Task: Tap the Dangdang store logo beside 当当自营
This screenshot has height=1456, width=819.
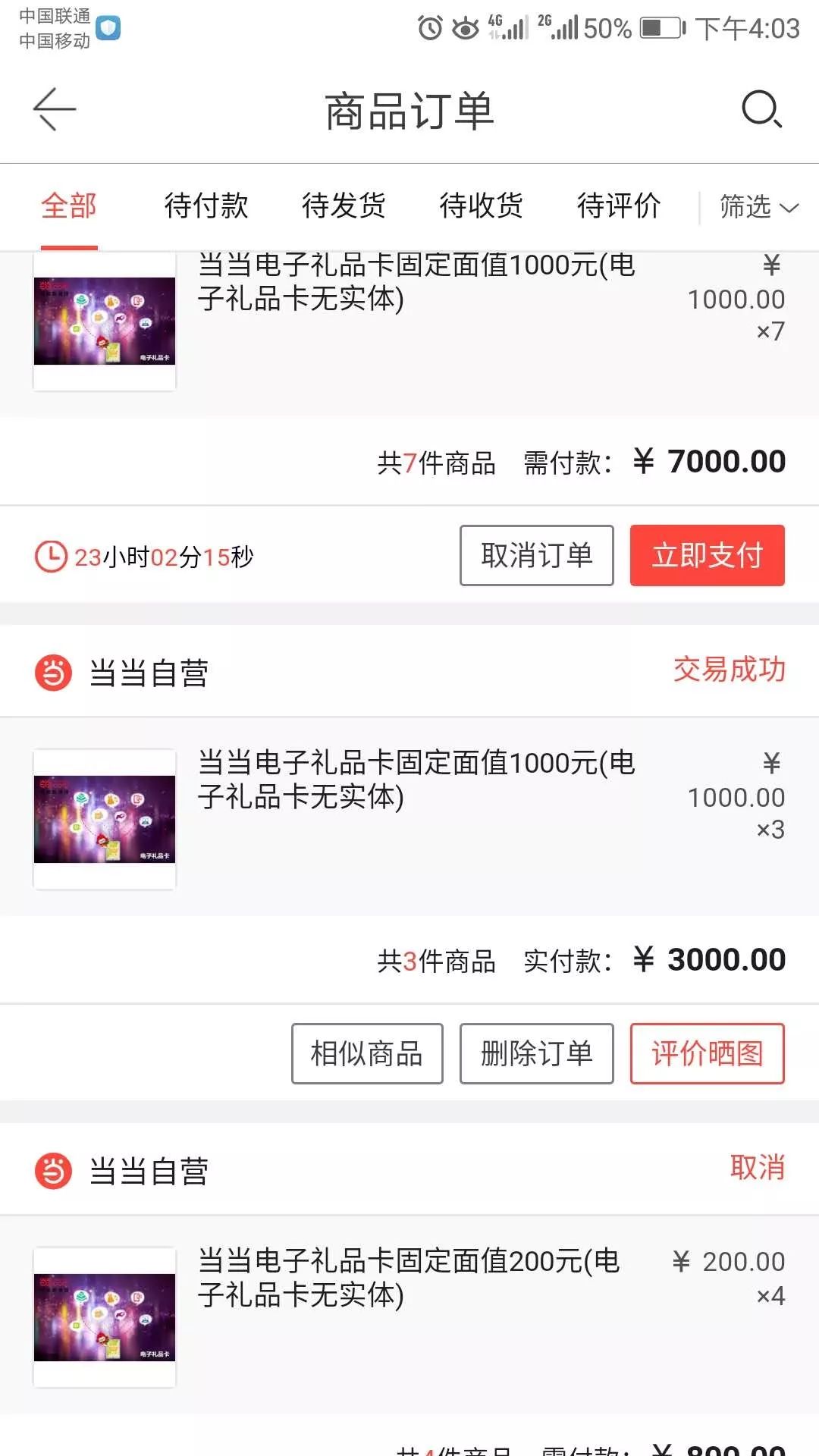Action: click(51, 670)
